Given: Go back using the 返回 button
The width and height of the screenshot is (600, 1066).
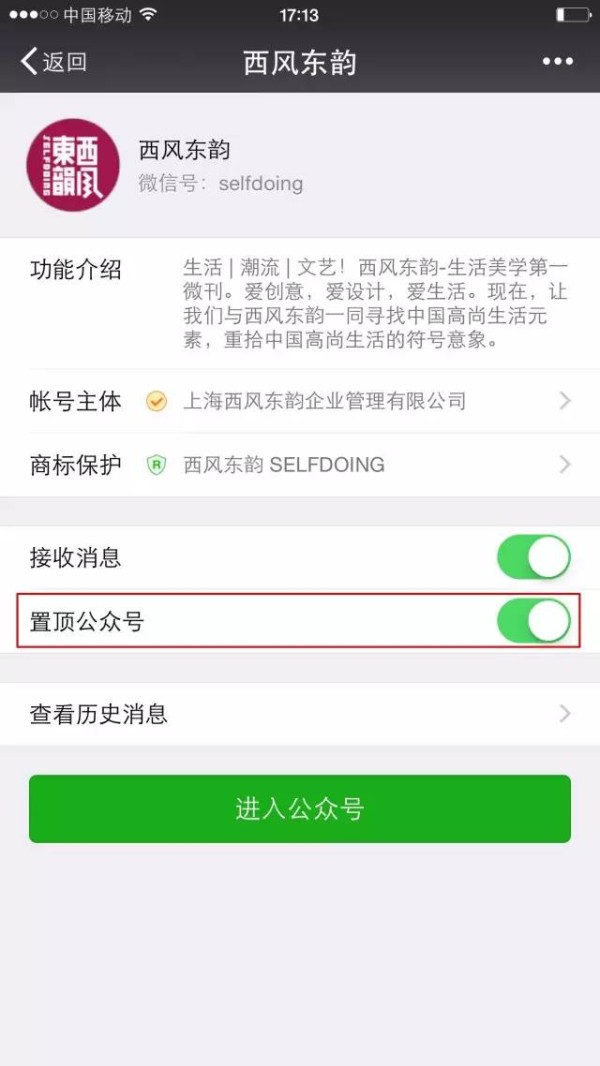Looking at the screenshot, I should click(x=54, y=62).
